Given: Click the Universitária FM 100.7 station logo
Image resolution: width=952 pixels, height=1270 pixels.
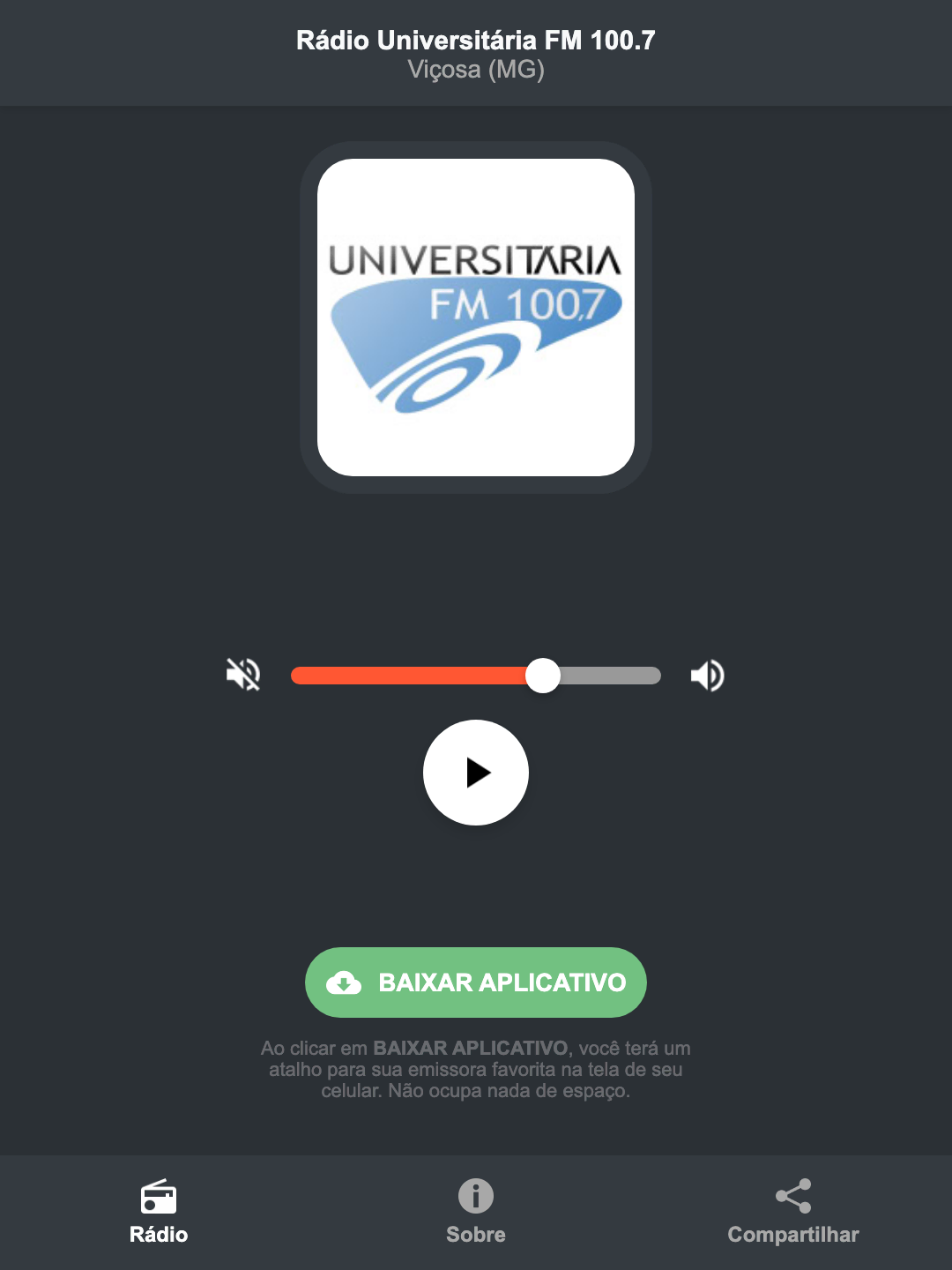Looking at the screenshot, I should click(475, 315).
